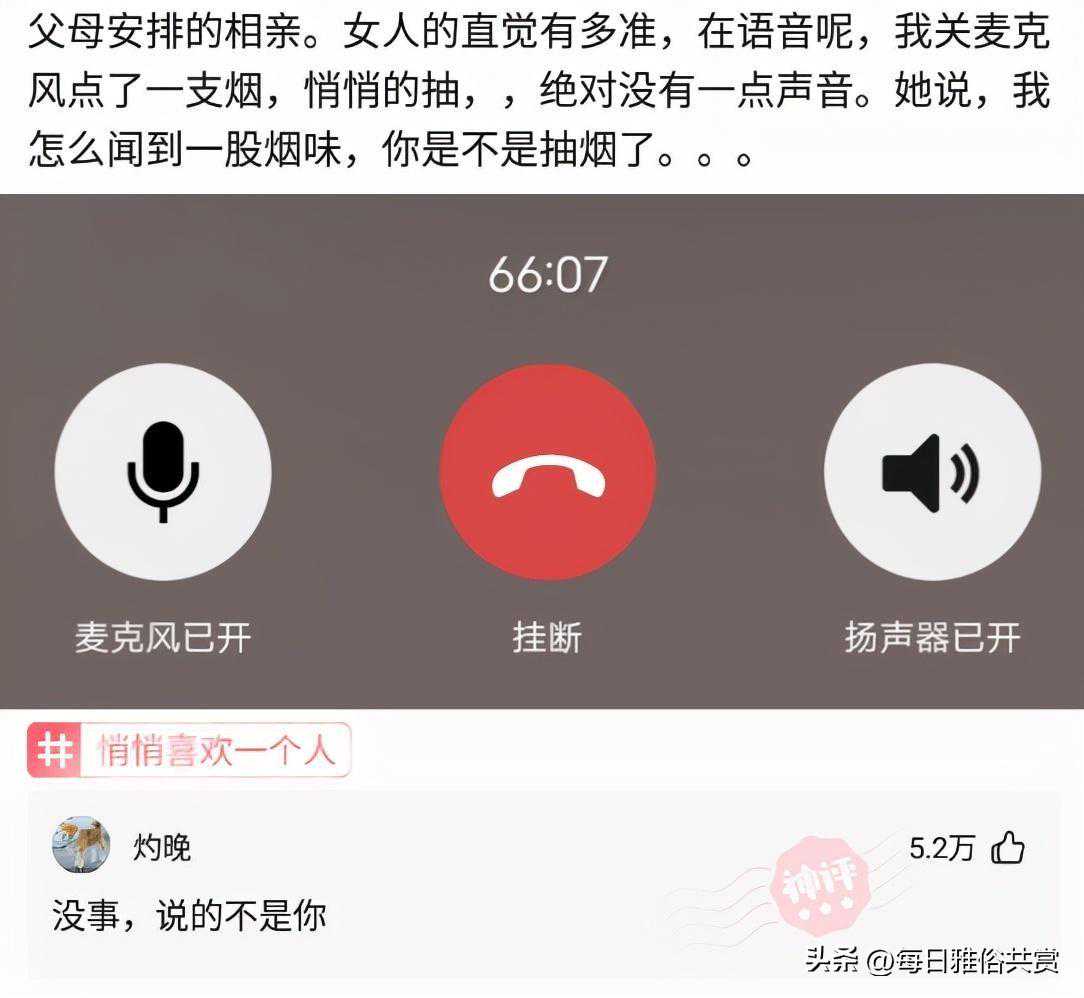Open 灼晚's profile avatar
The height and width of the screenshot is (998, 1084).
pos(80,845)
